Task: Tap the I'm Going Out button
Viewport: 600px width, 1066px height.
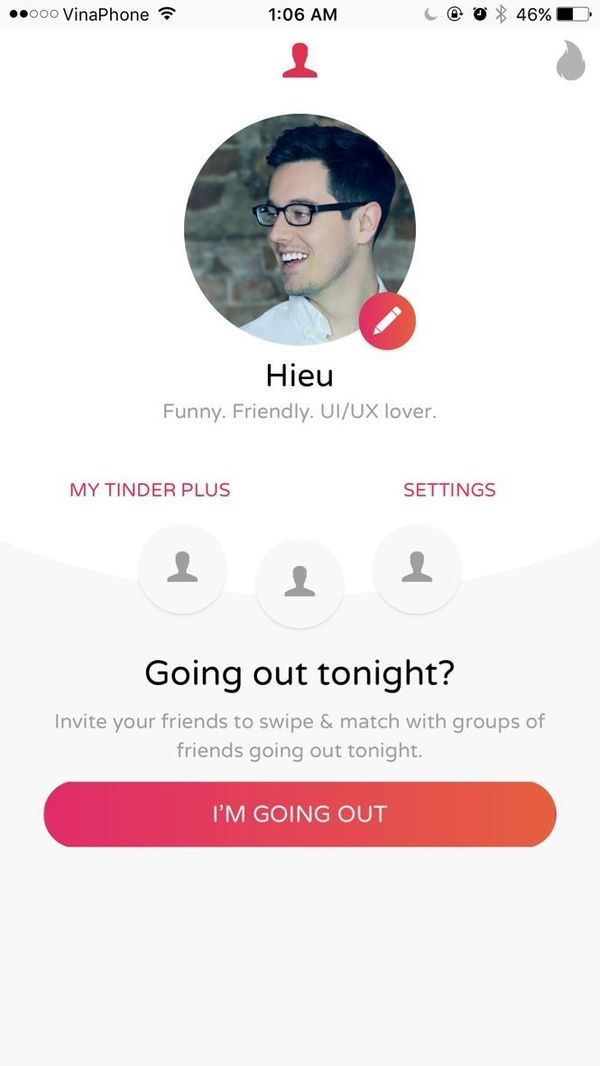Action: tap(299, 814)
